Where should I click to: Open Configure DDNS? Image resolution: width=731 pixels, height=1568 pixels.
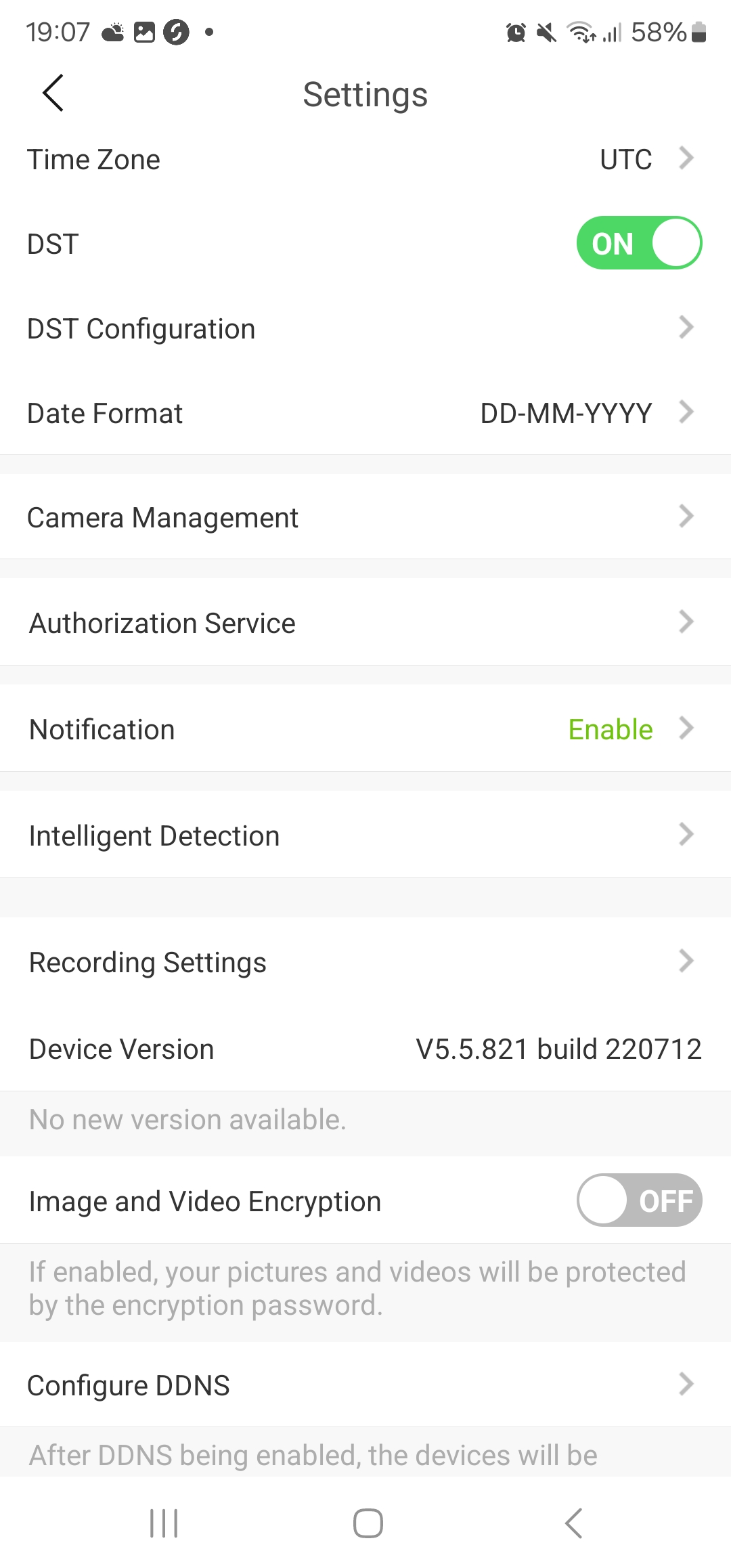365,1385
